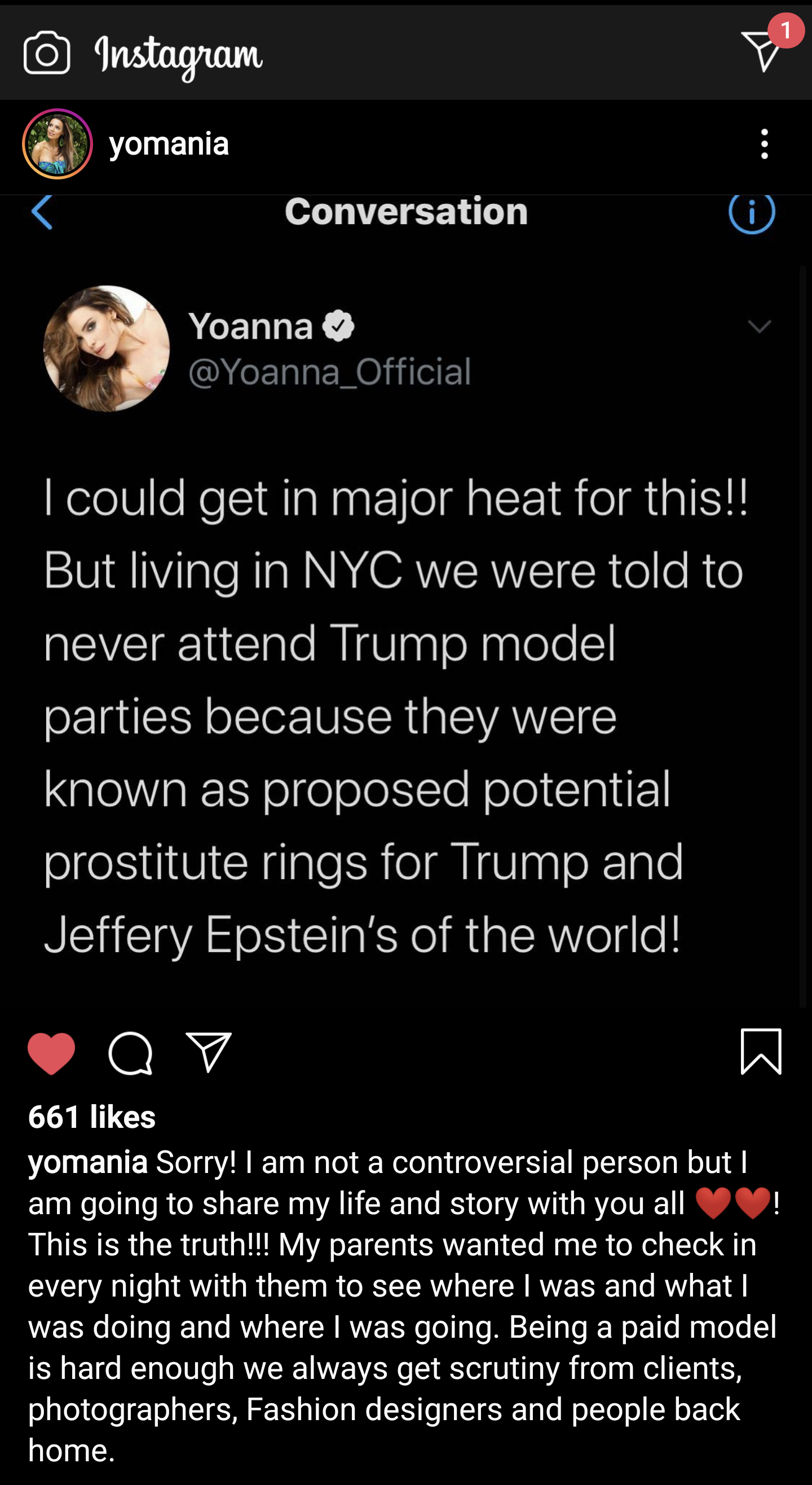
Task: Share yomania's post via paper plane
Action: pyautogui.click(x=209, y=1053)
